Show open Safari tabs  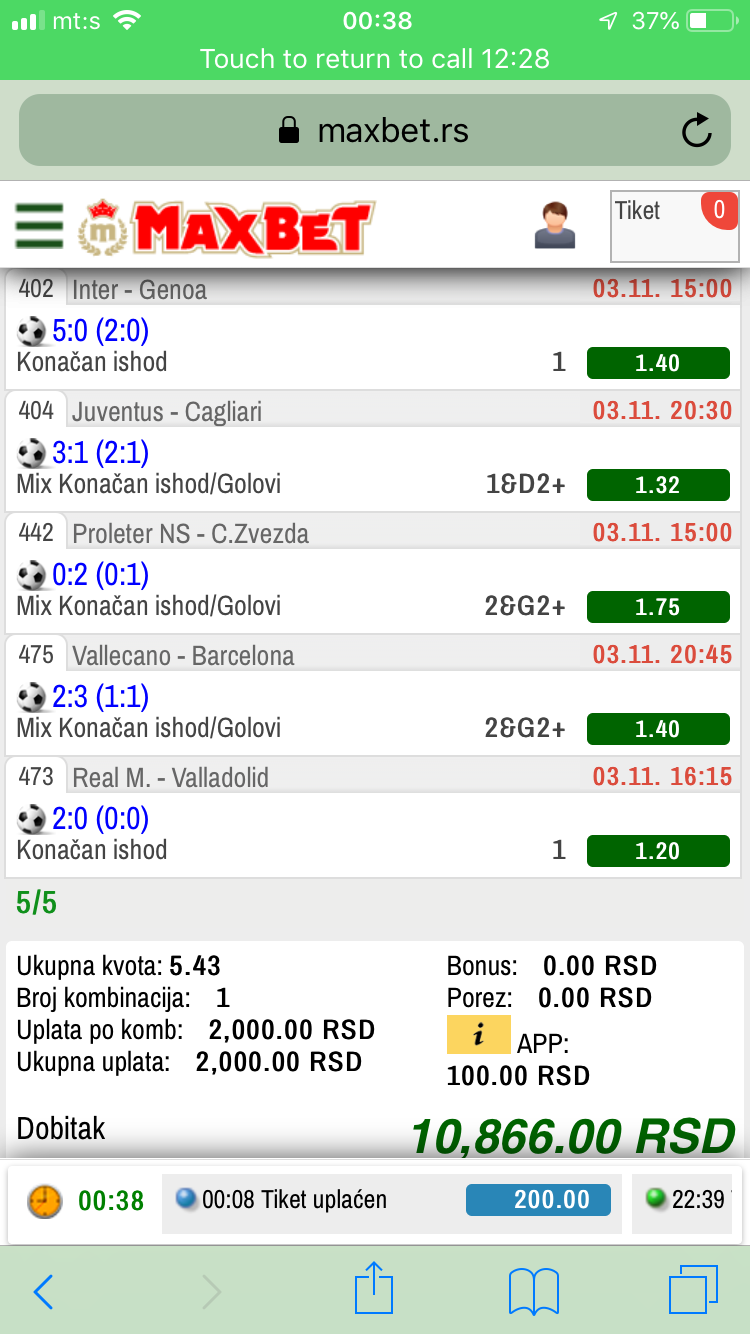click(x=693, y=1290)
